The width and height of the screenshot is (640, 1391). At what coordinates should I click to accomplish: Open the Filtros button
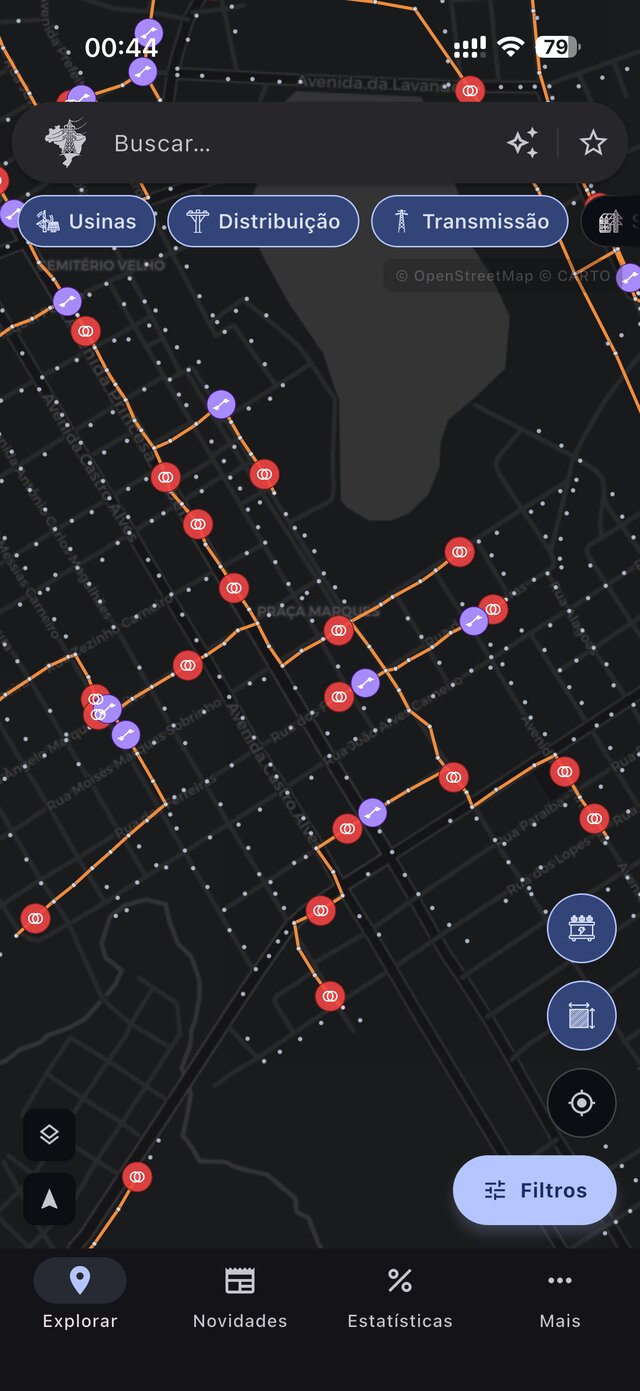(x=534, y=1190)
